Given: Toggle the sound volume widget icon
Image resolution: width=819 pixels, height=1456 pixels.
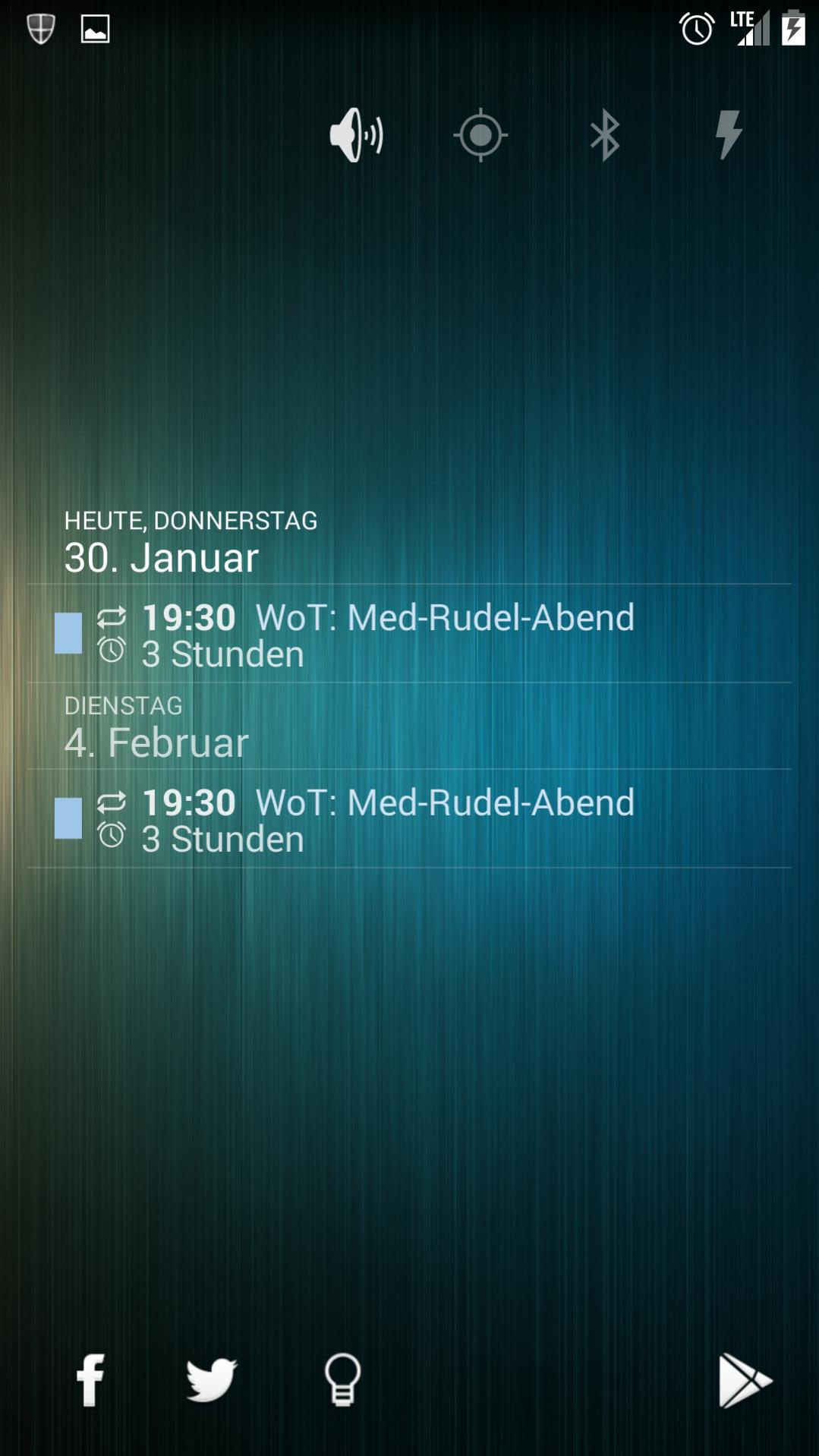Looking at the screenshot, I should click(x=356, y=135).
